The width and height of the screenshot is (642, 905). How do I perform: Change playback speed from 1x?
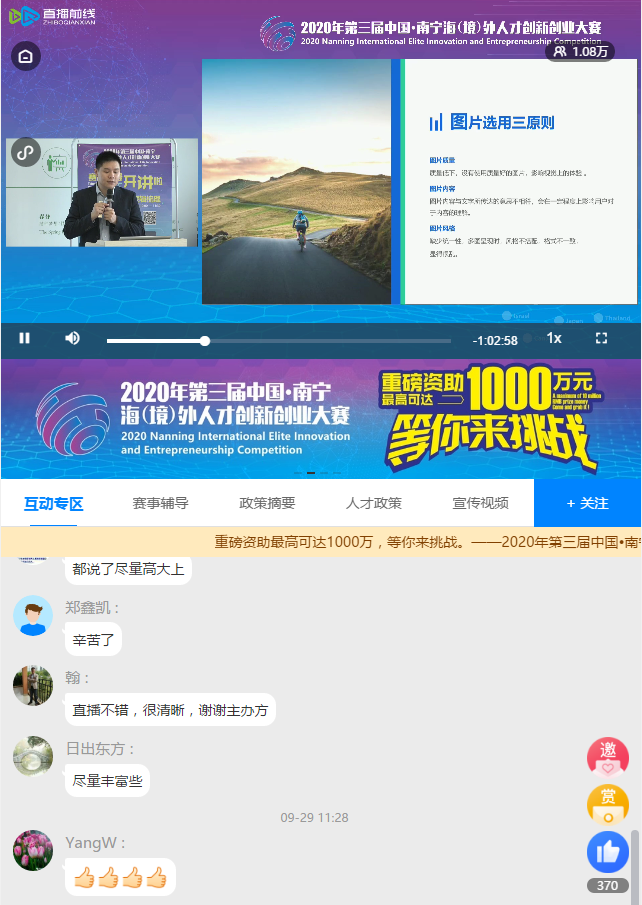click(x=554, y=339)
